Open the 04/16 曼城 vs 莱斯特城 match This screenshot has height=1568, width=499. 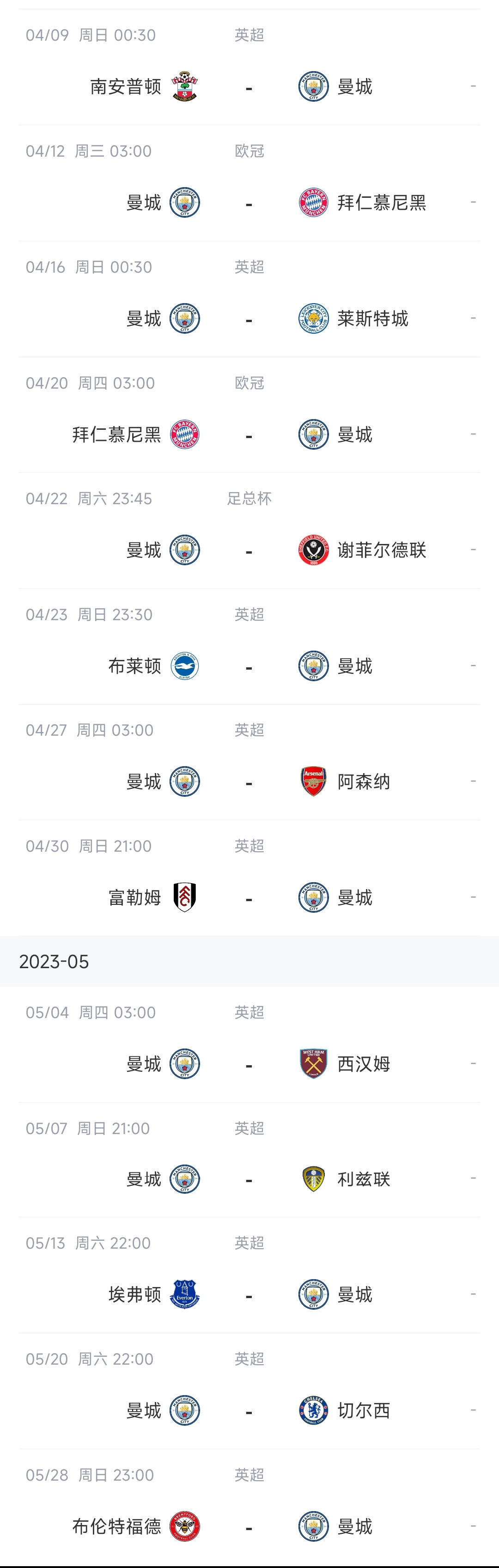(249, 319)
